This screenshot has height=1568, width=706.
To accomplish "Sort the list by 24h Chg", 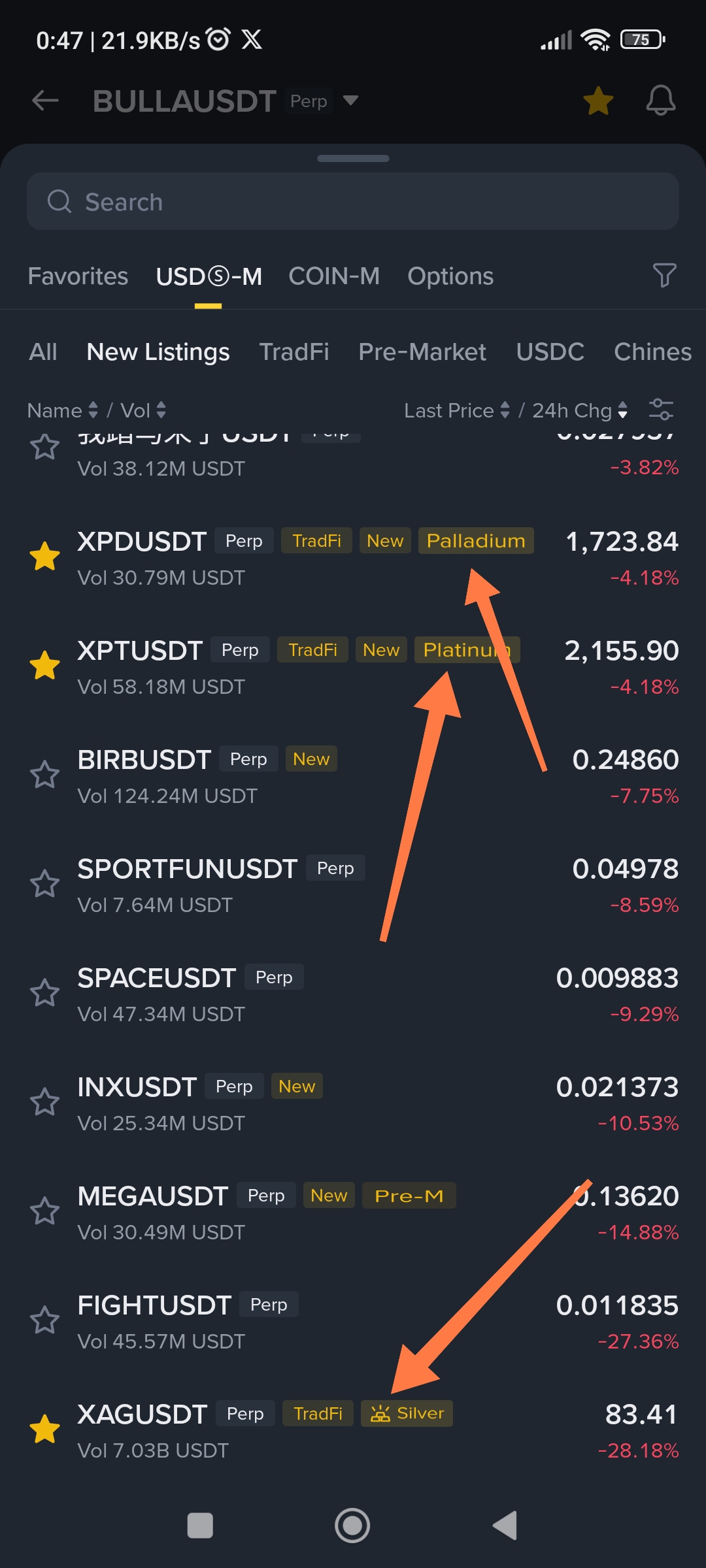I will click(x=580, y=410).
